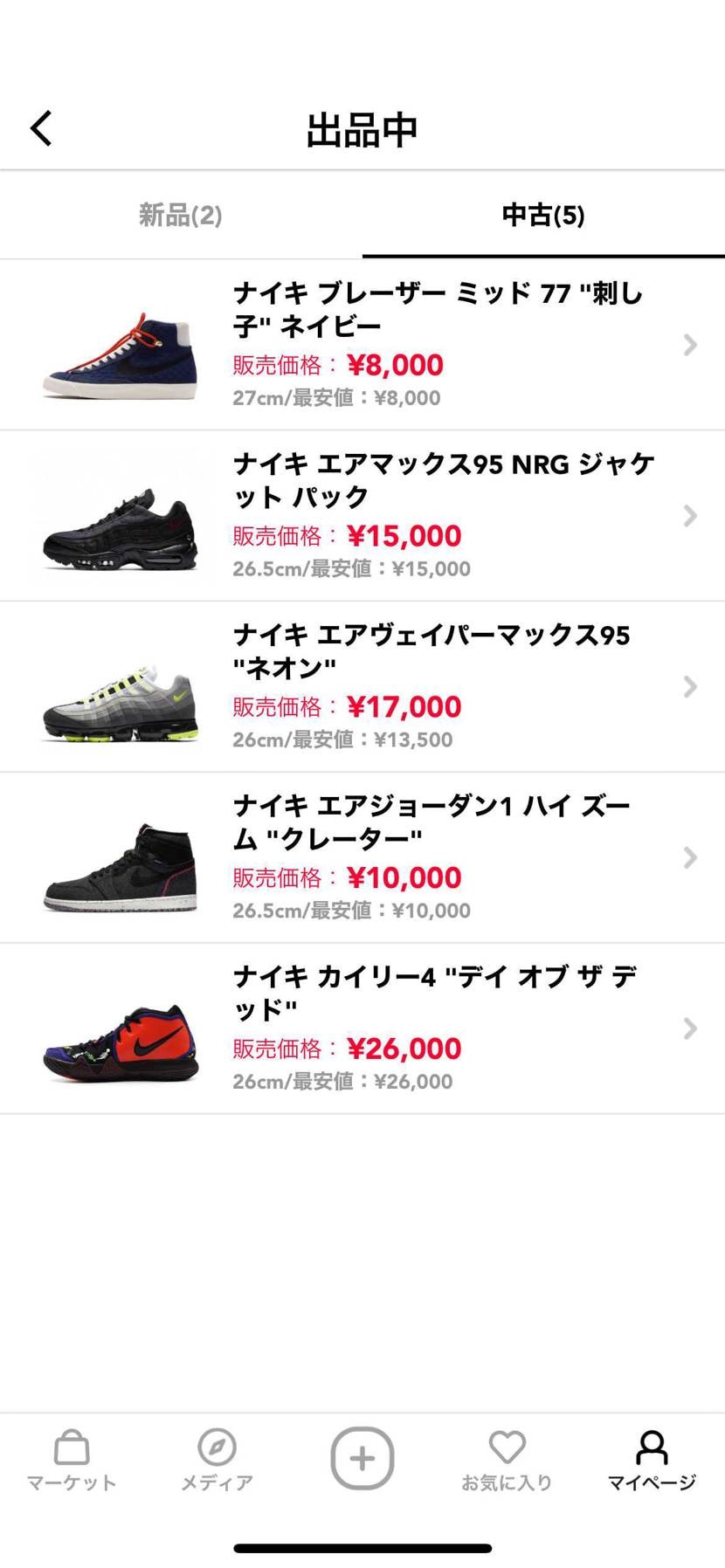Go back from the 出品中 screen
The width and height of the screenshot is (725, 1568).
click(x=41, y=128)
